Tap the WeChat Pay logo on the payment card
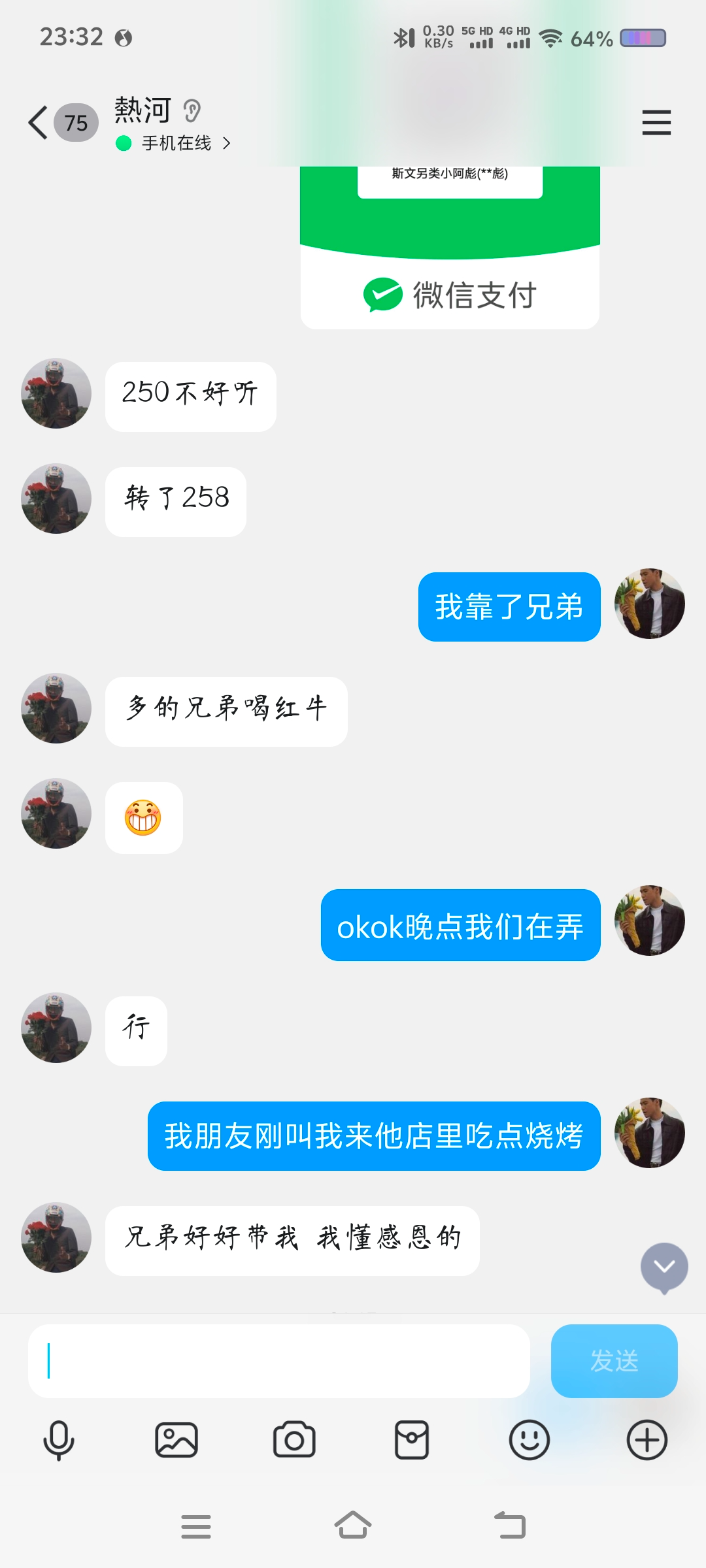 click(450, 295)
